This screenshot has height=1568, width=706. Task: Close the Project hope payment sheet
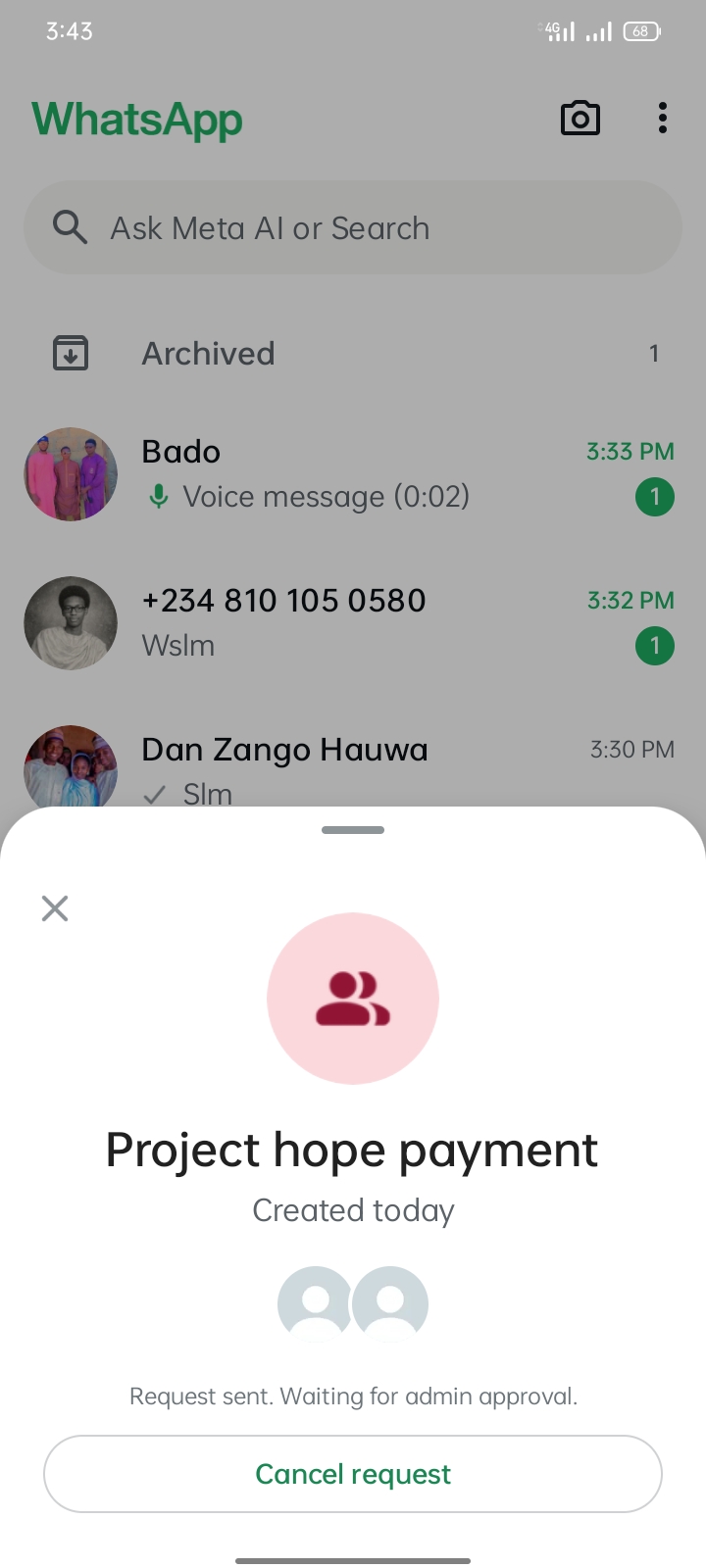pos(55,908)
